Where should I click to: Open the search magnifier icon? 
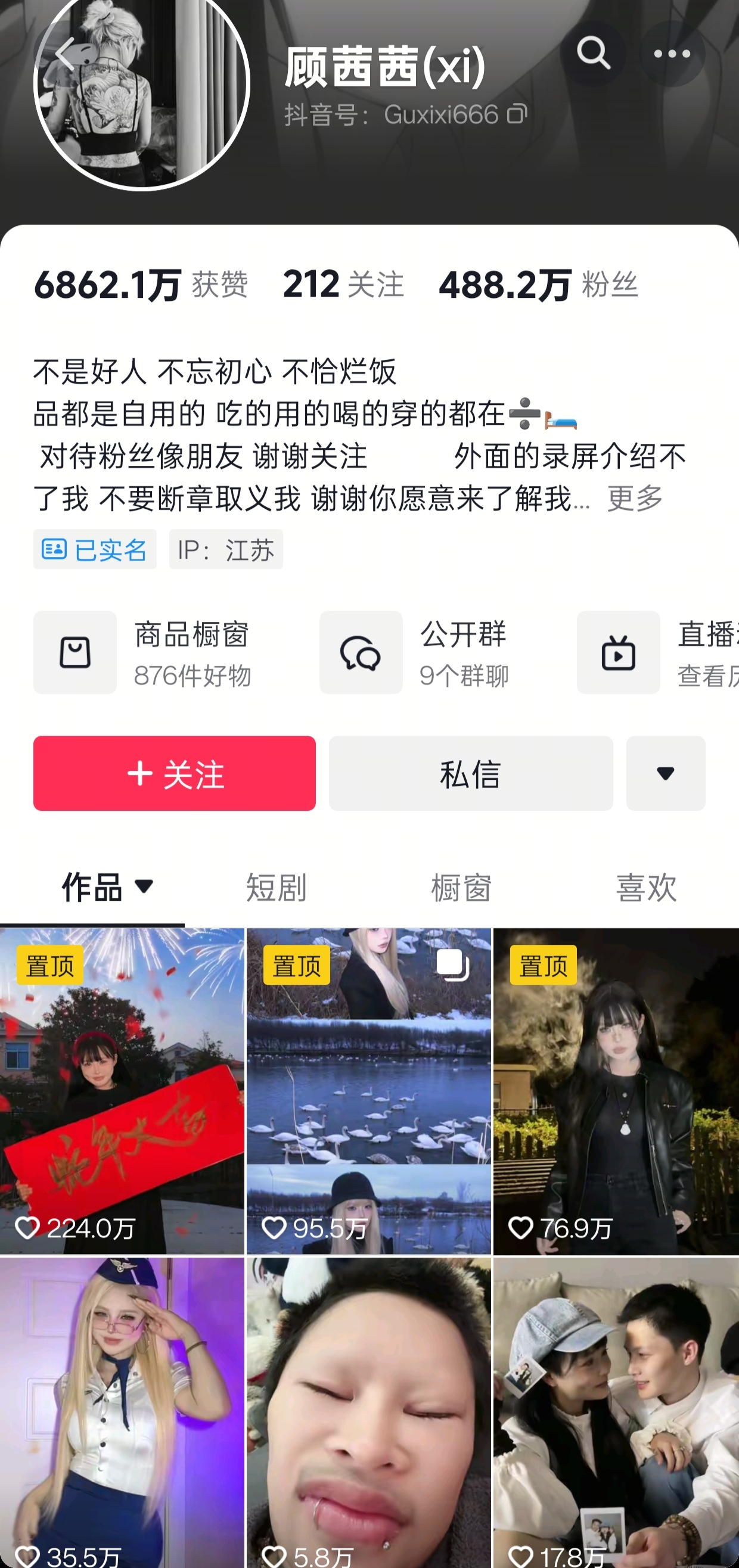(x=593, y=54)
